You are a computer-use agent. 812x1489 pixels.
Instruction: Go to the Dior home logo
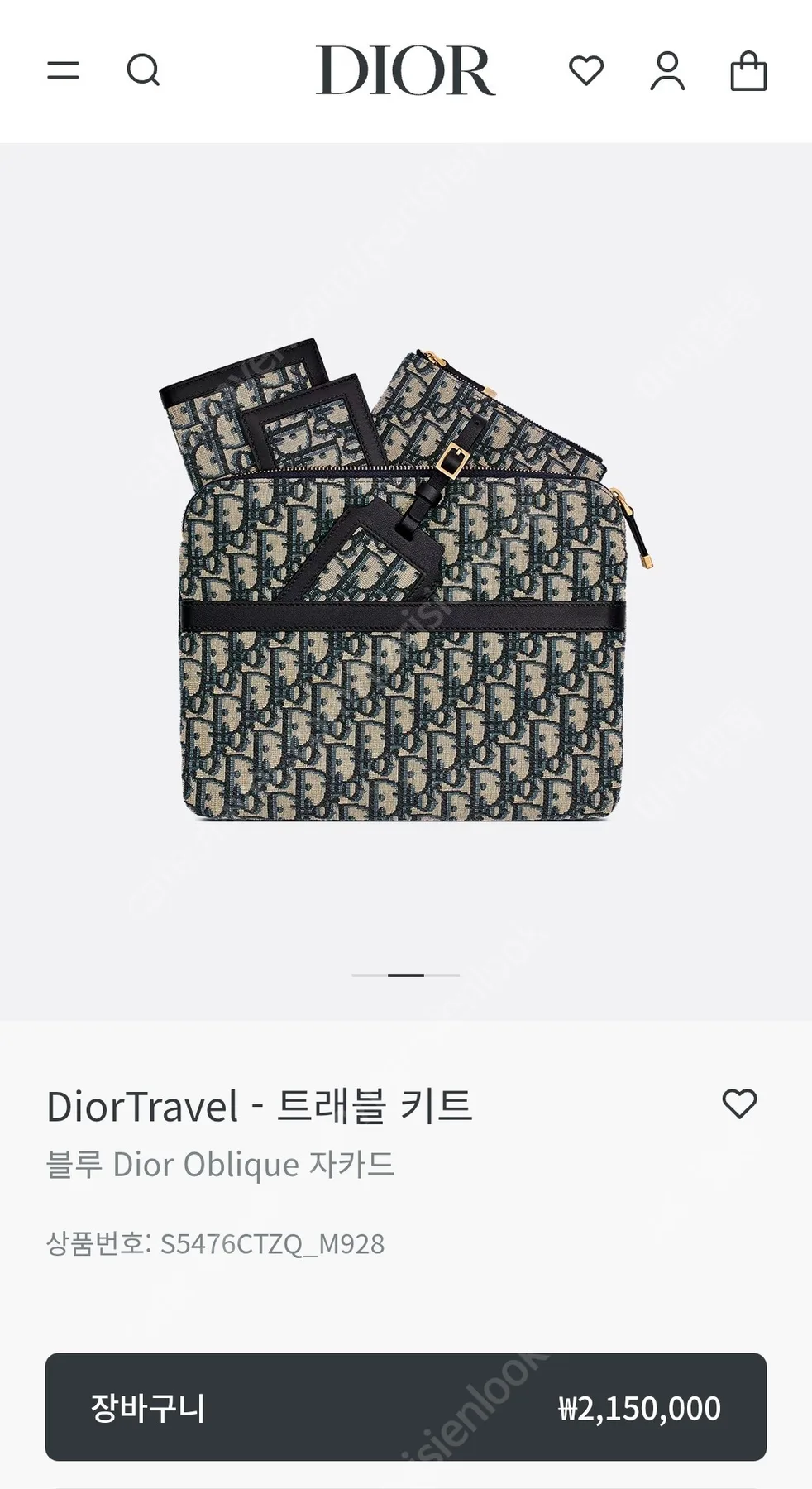point(405,70)
